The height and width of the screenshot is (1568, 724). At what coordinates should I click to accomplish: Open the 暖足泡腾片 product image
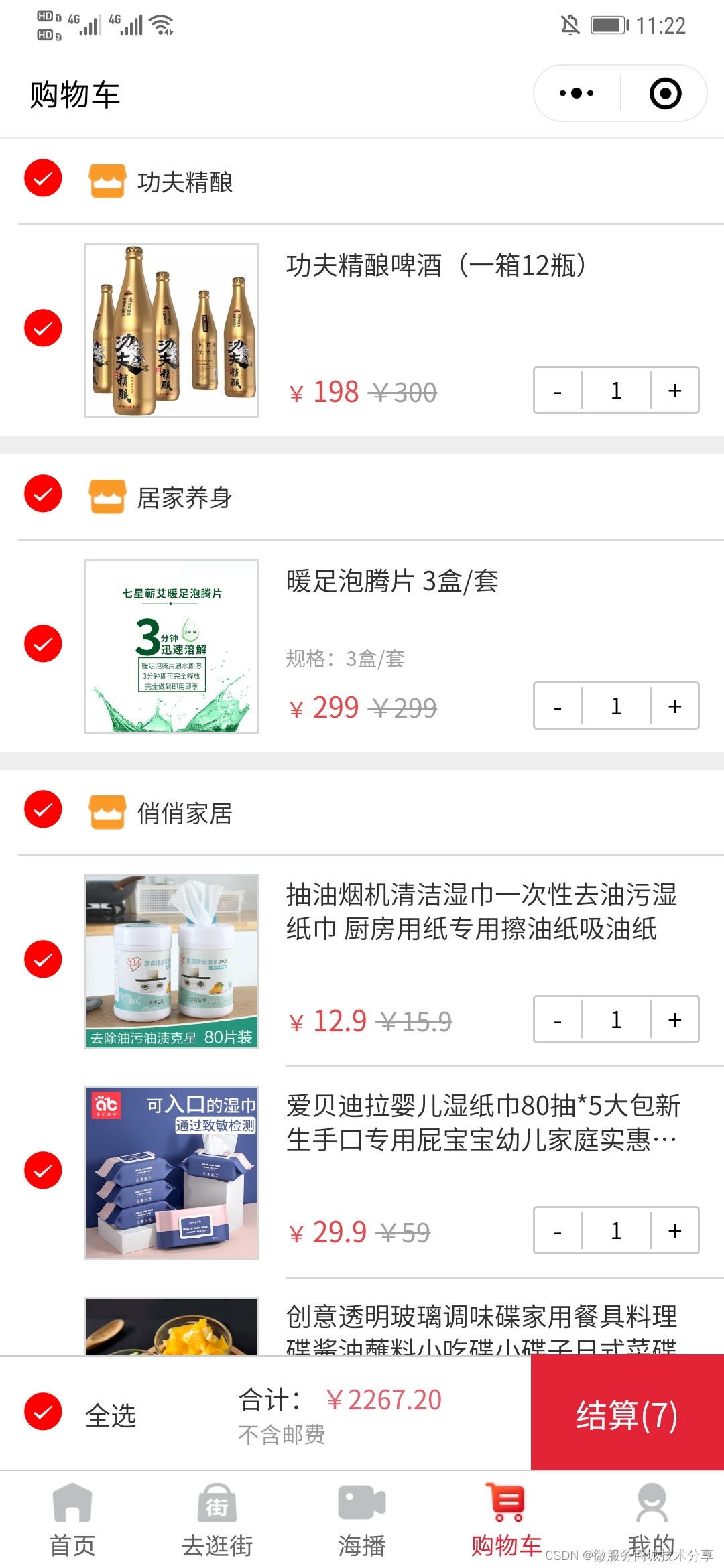172,646
